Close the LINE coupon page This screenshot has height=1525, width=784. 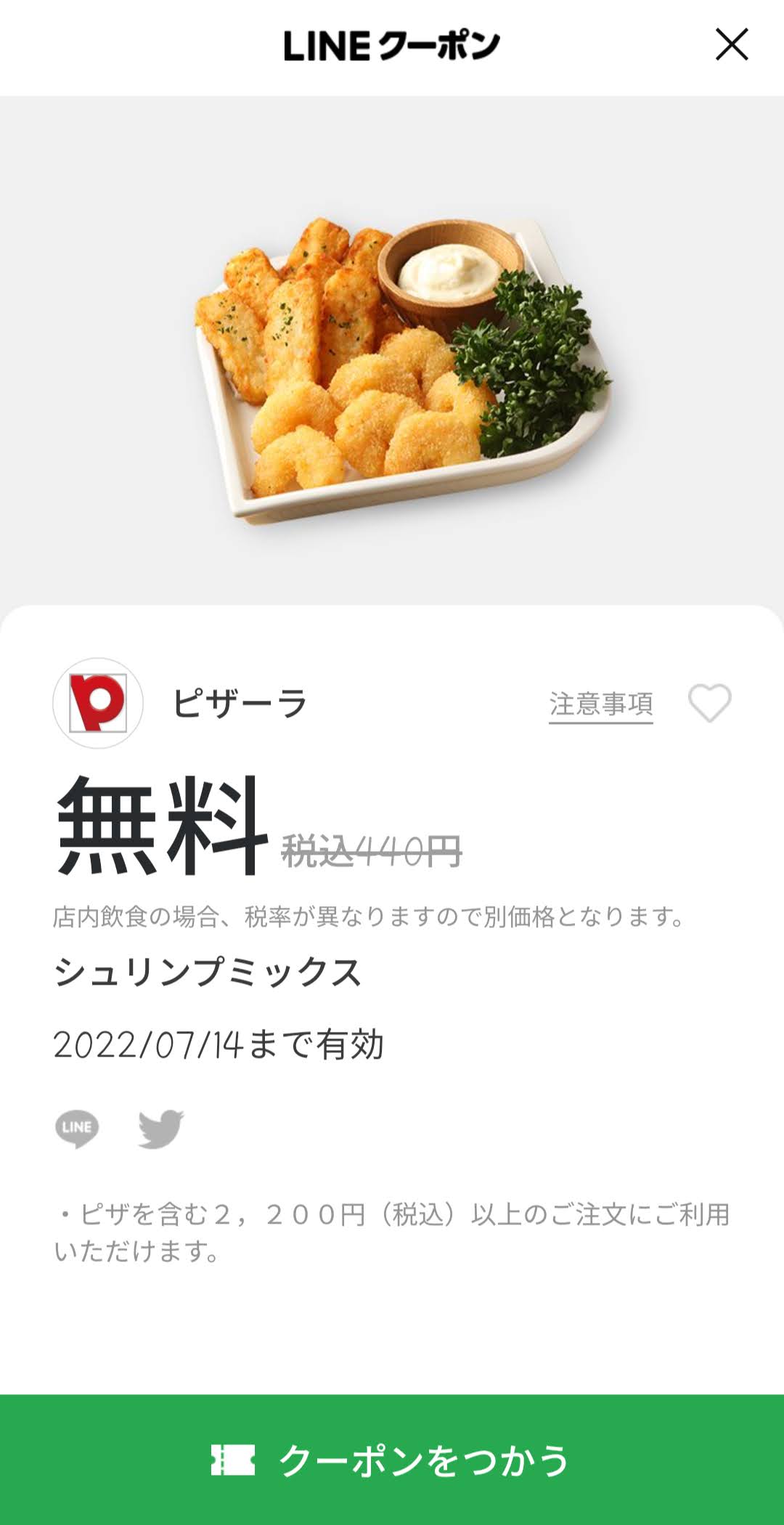pos(731,45)
